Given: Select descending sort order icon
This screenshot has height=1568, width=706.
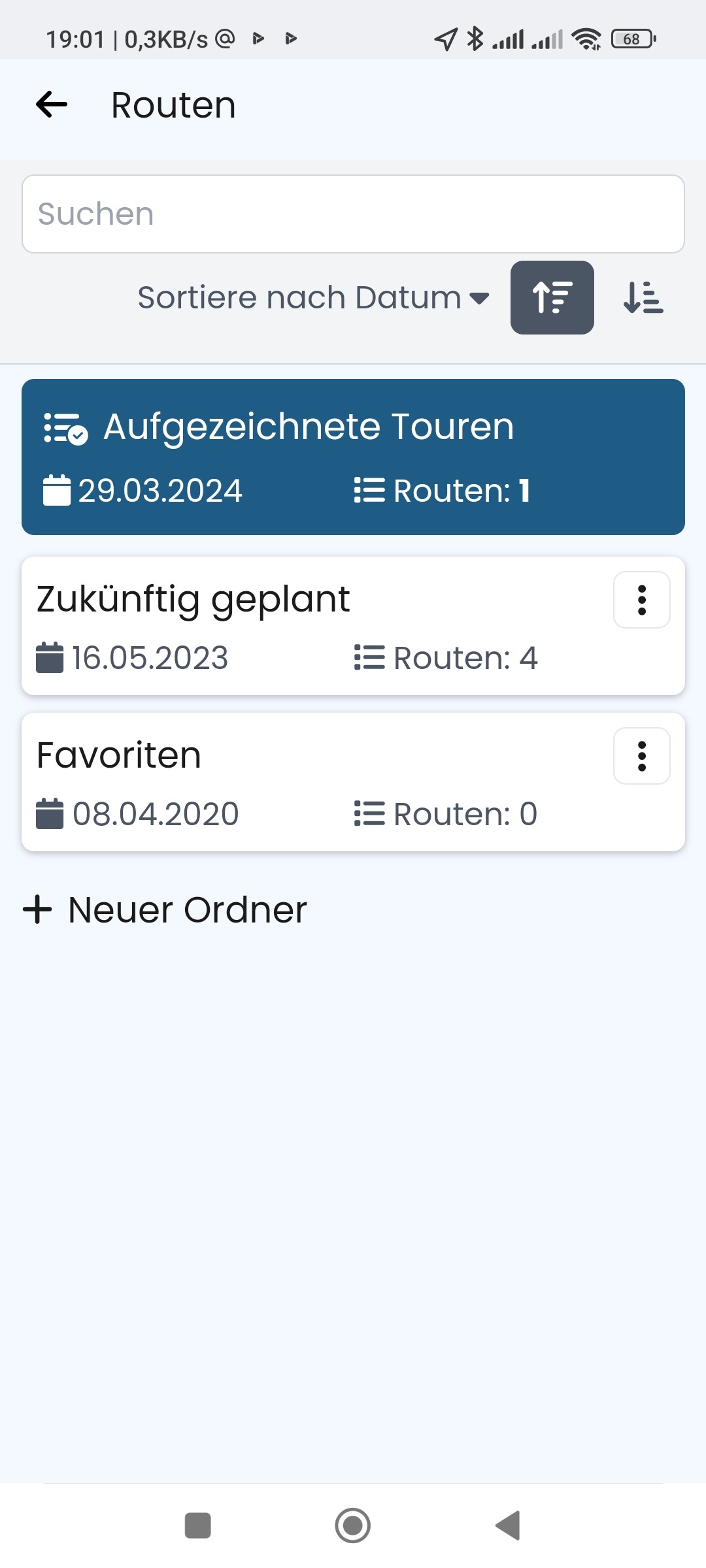Looking at the screenshot, I should (643, 298).
